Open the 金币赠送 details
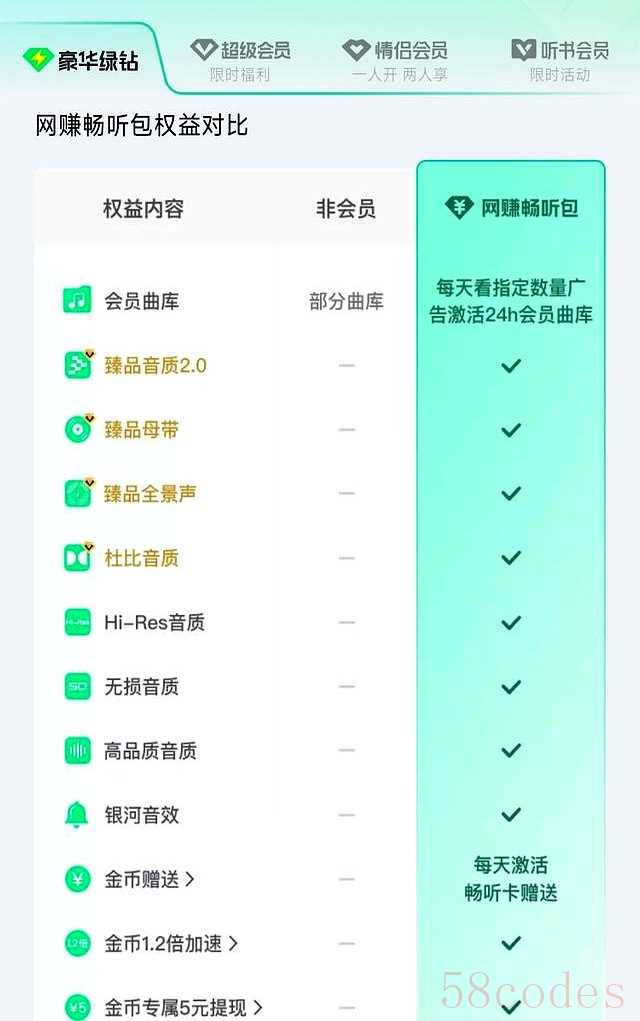The width and height of the screenshot is (640, 1021). click(149, 880)
